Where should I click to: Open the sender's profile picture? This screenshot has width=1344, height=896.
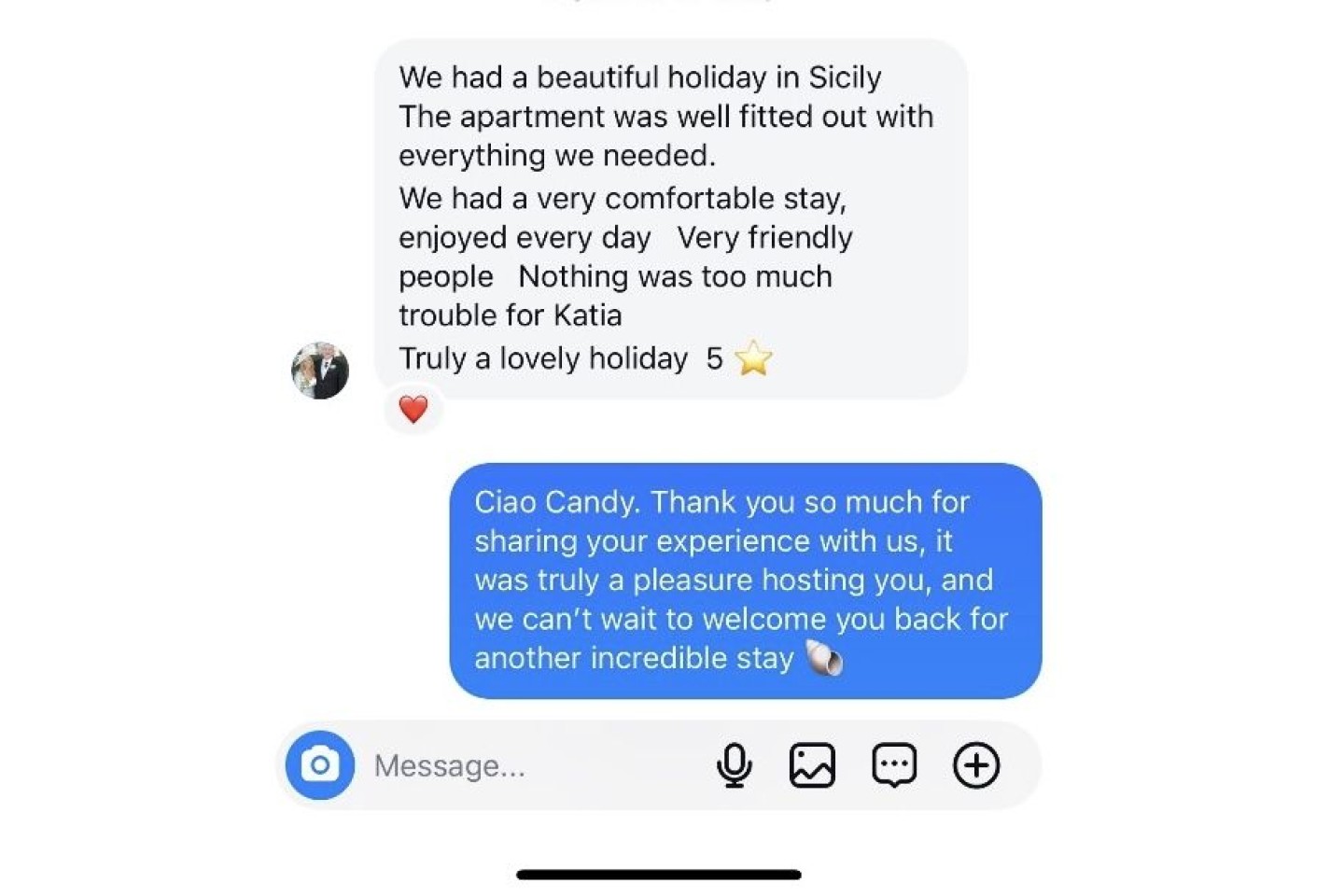click(320, 371)
